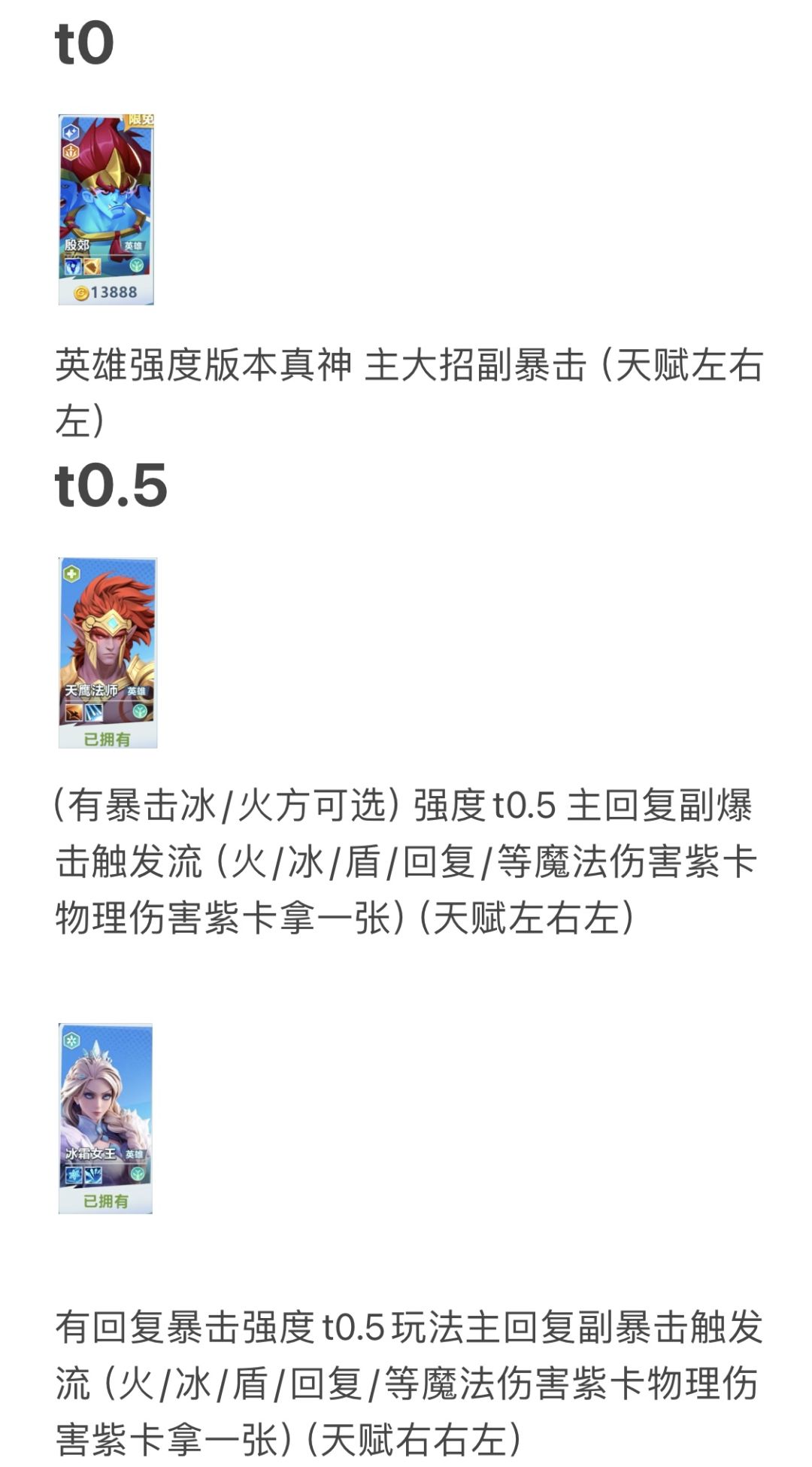
Task: Click the green faction emblem on 天鹰法师 card
Action: [x=139, y=712]
